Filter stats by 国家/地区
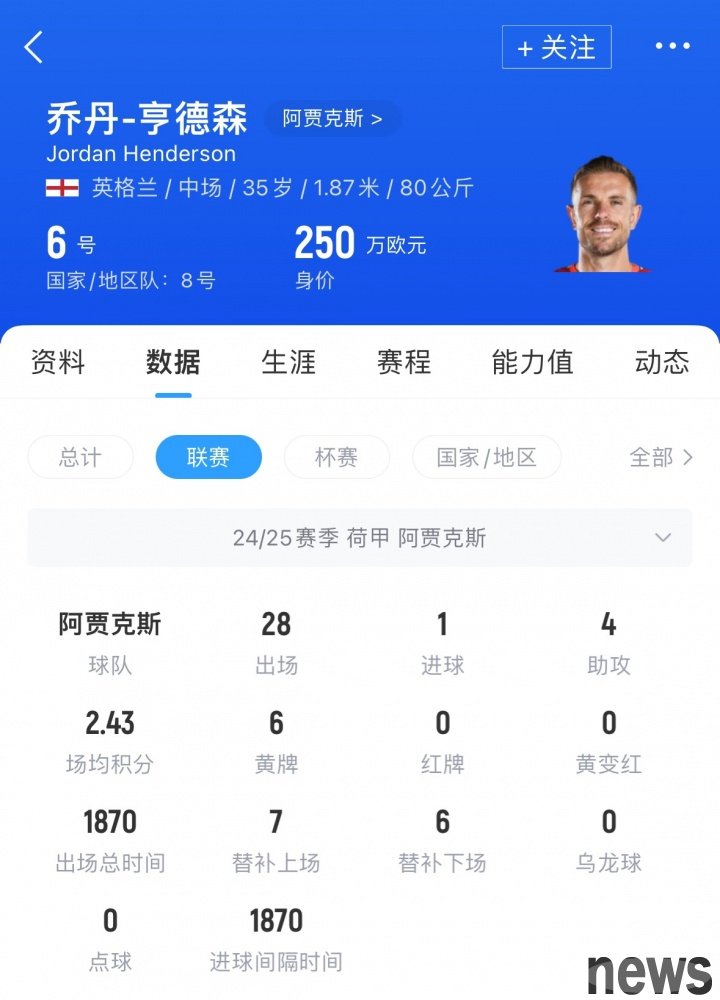 (x=486, y=458)
